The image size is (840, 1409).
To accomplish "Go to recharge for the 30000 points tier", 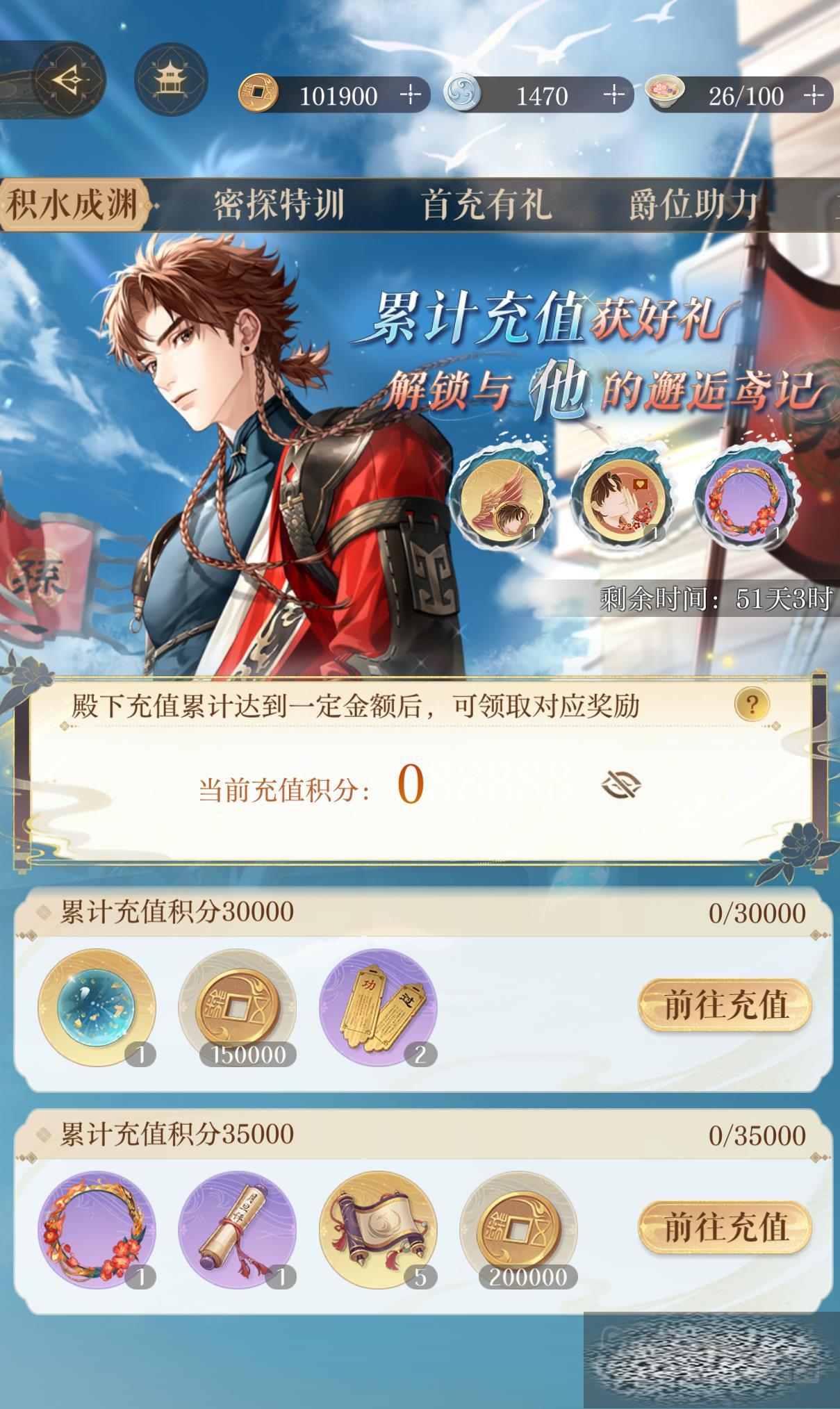I will [725, 1005].
